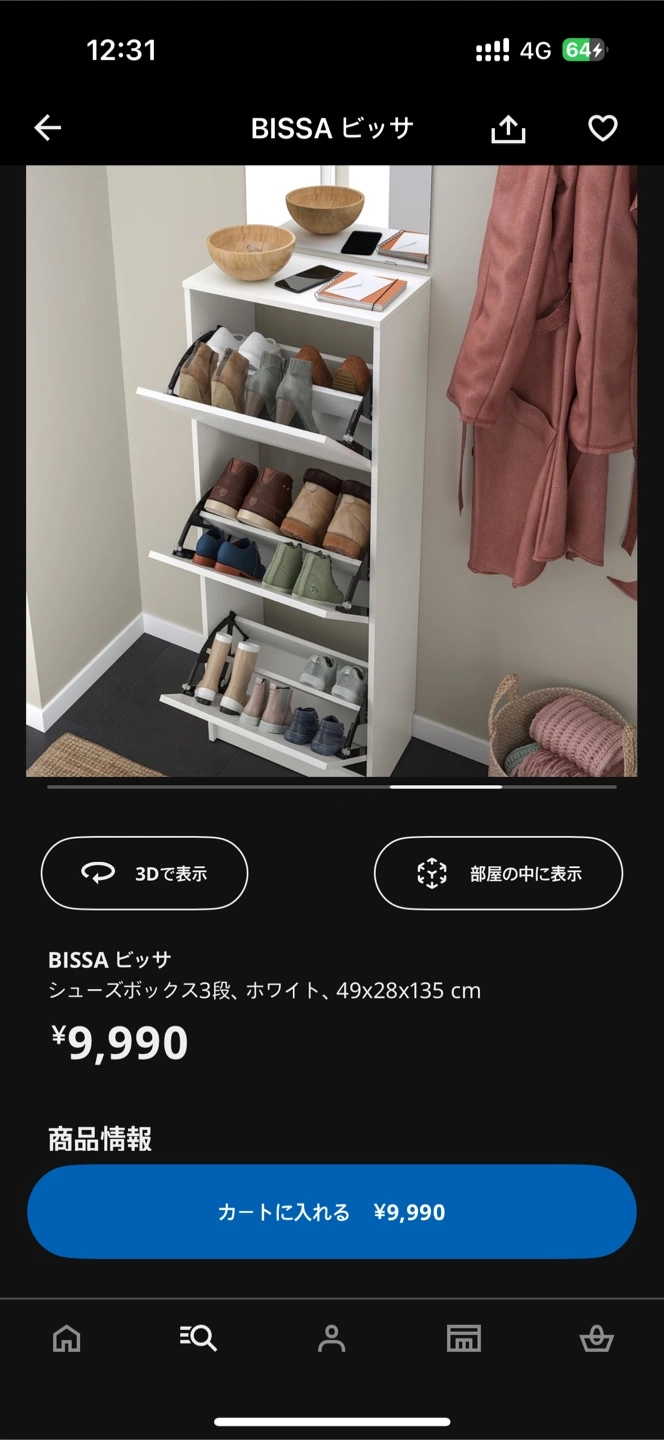Go back using the arrow
The height and width of the screenshot is (1440, 664).
(48, 128)
